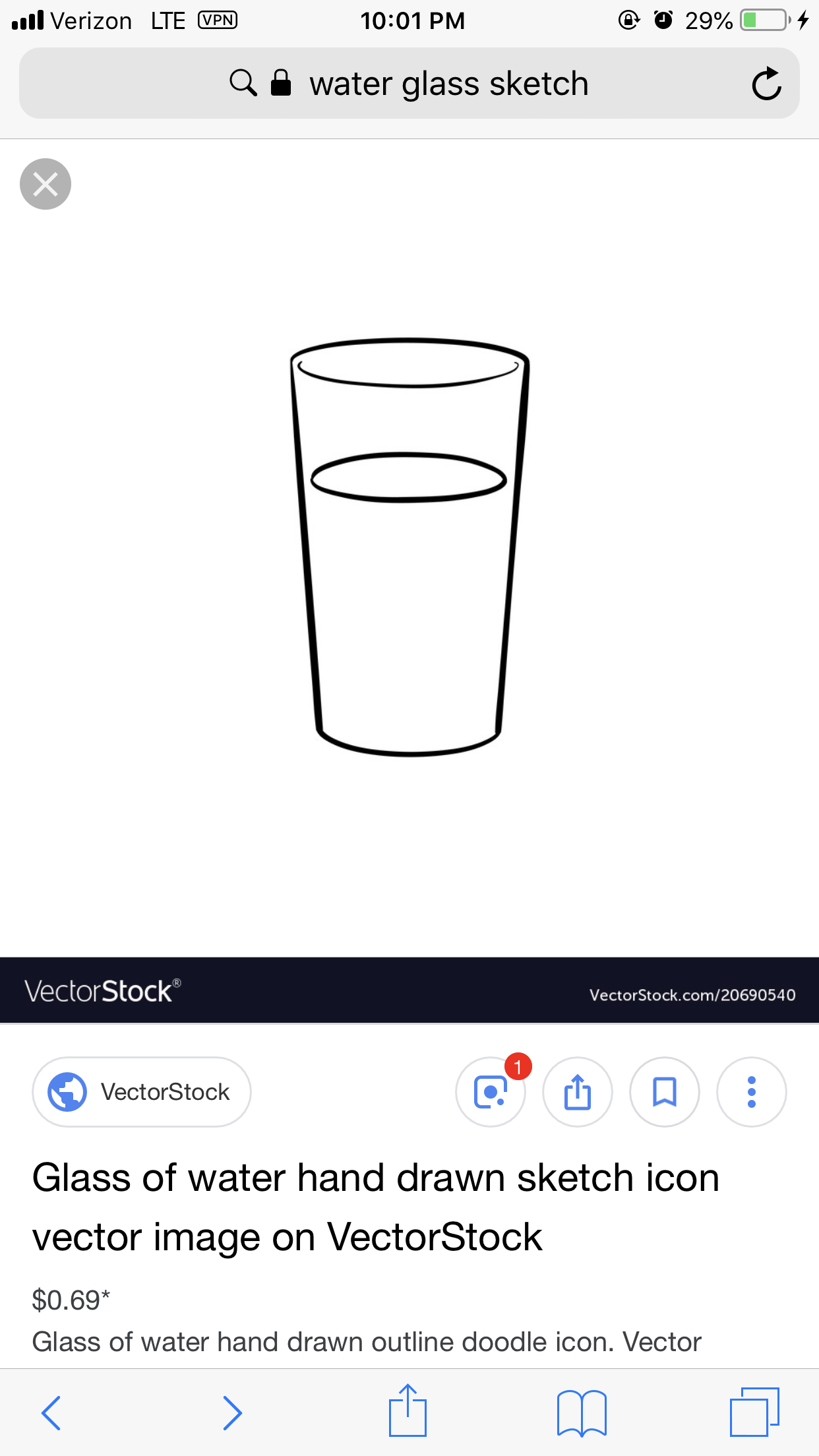Screen dimensions: 819x1456
Task: Close the image preview
Action: pos(45,184)
